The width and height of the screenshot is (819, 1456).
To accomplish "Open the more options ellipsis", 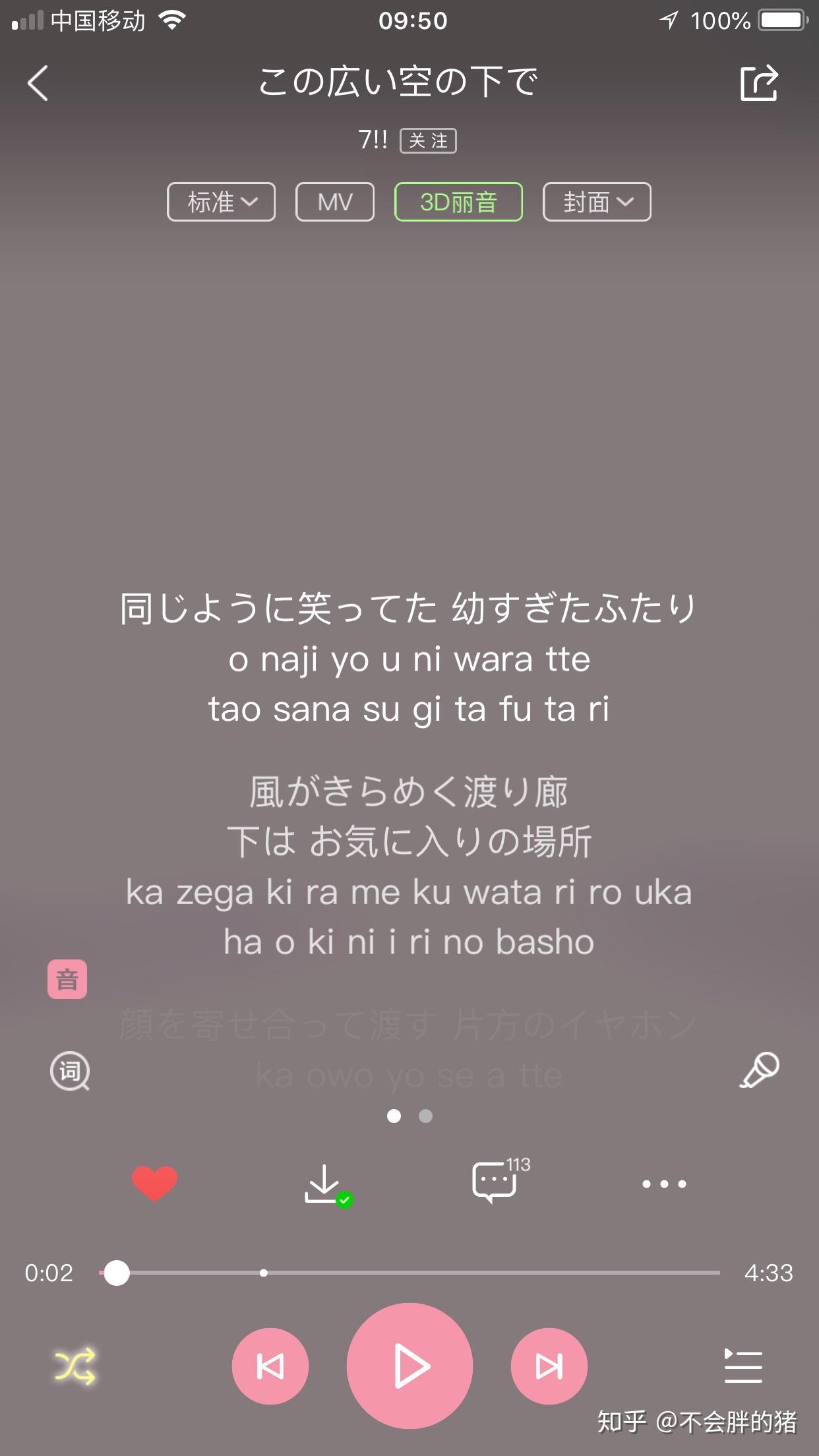I will 664,1184.
